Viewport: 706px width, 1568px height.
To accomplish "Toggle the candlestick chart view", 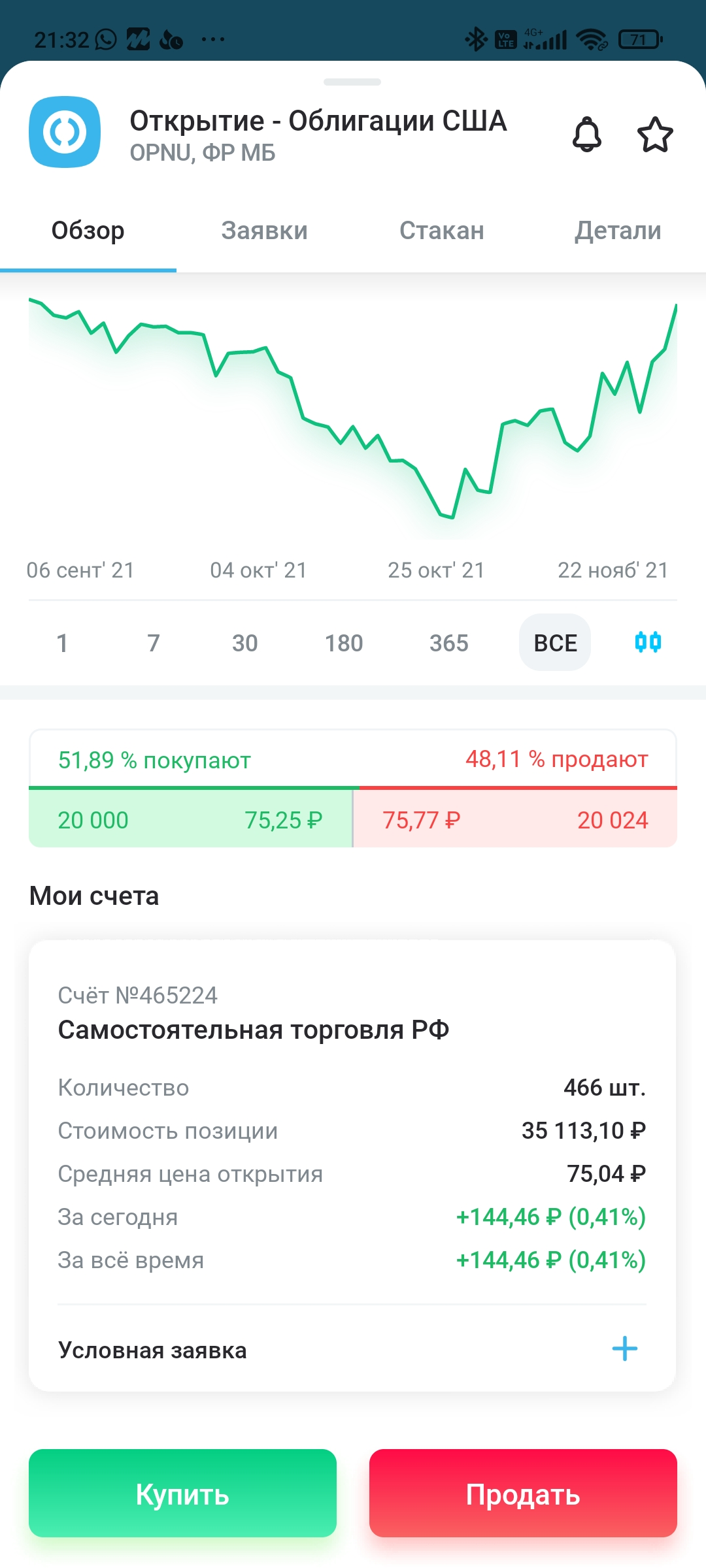I will pyautogui.click(x=648, y=642).
